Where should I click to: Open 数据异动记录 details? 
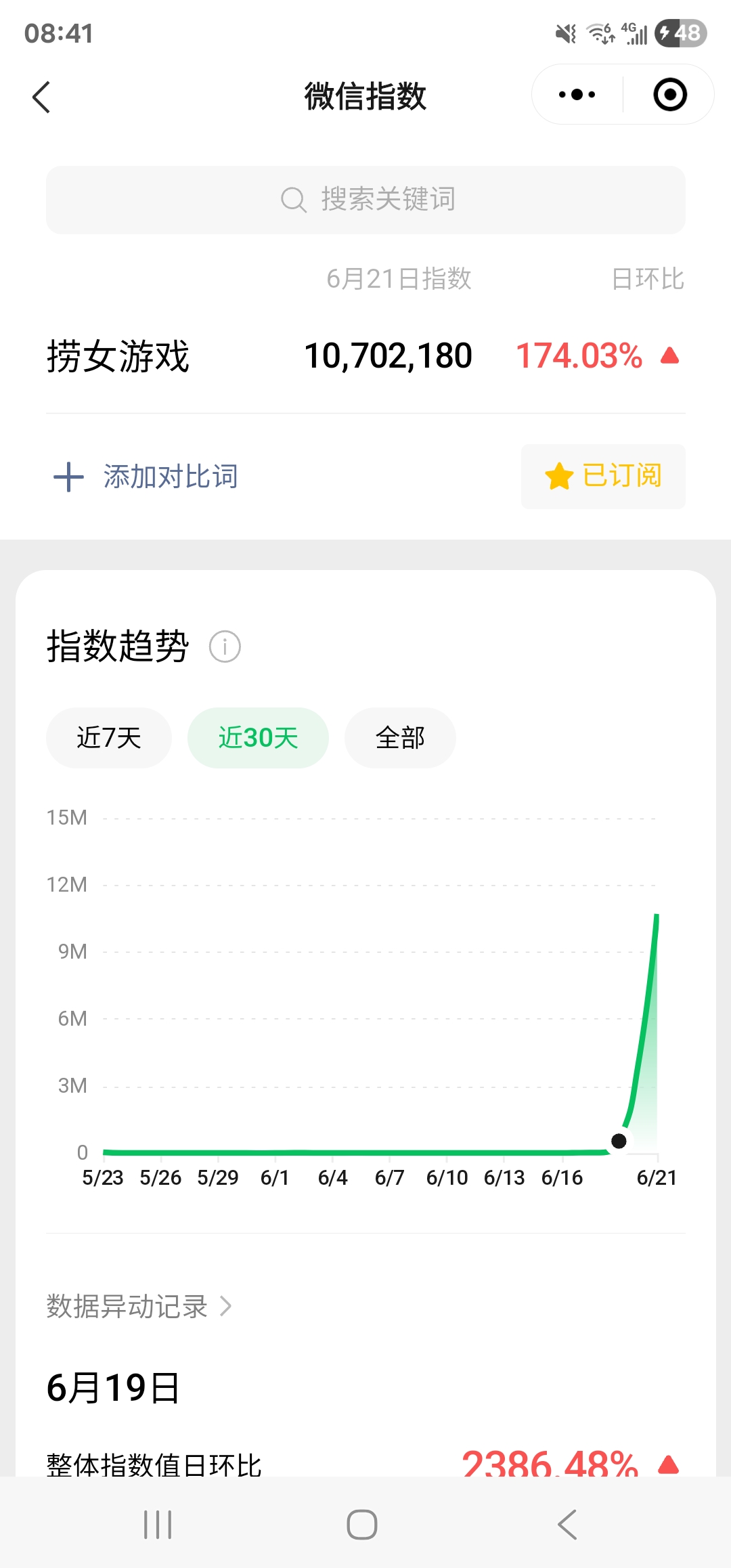tap(139, 1306)
